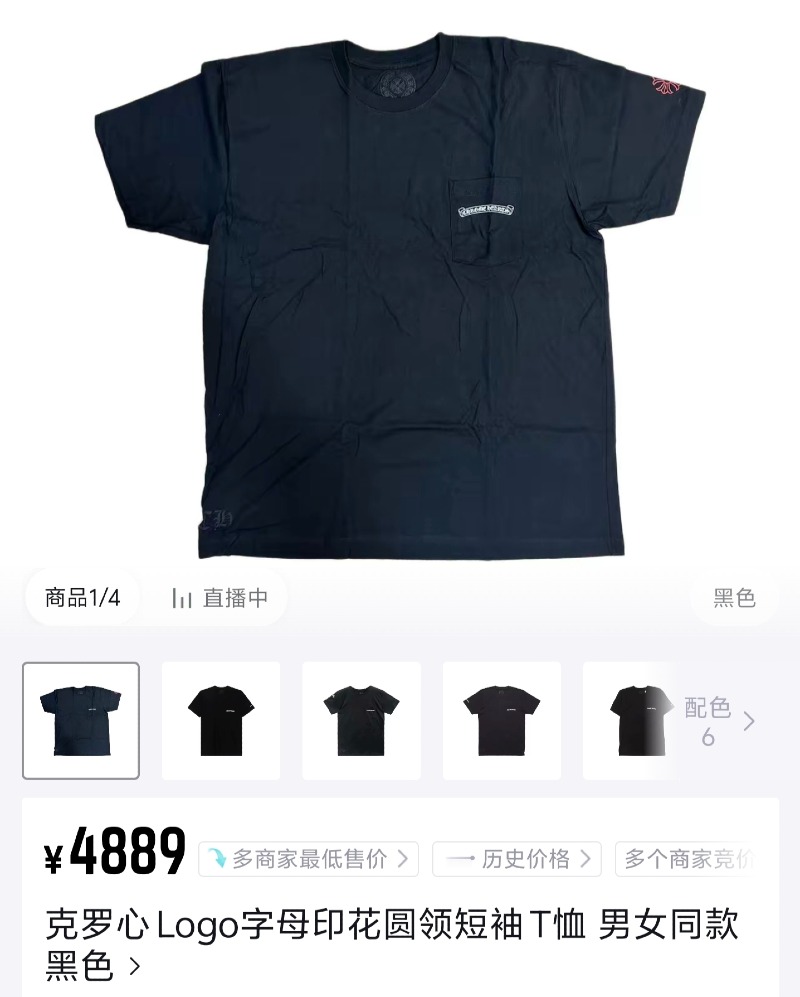View 历史价格 price history
This screenshot has height=997, width=800.
click(517, 859)
